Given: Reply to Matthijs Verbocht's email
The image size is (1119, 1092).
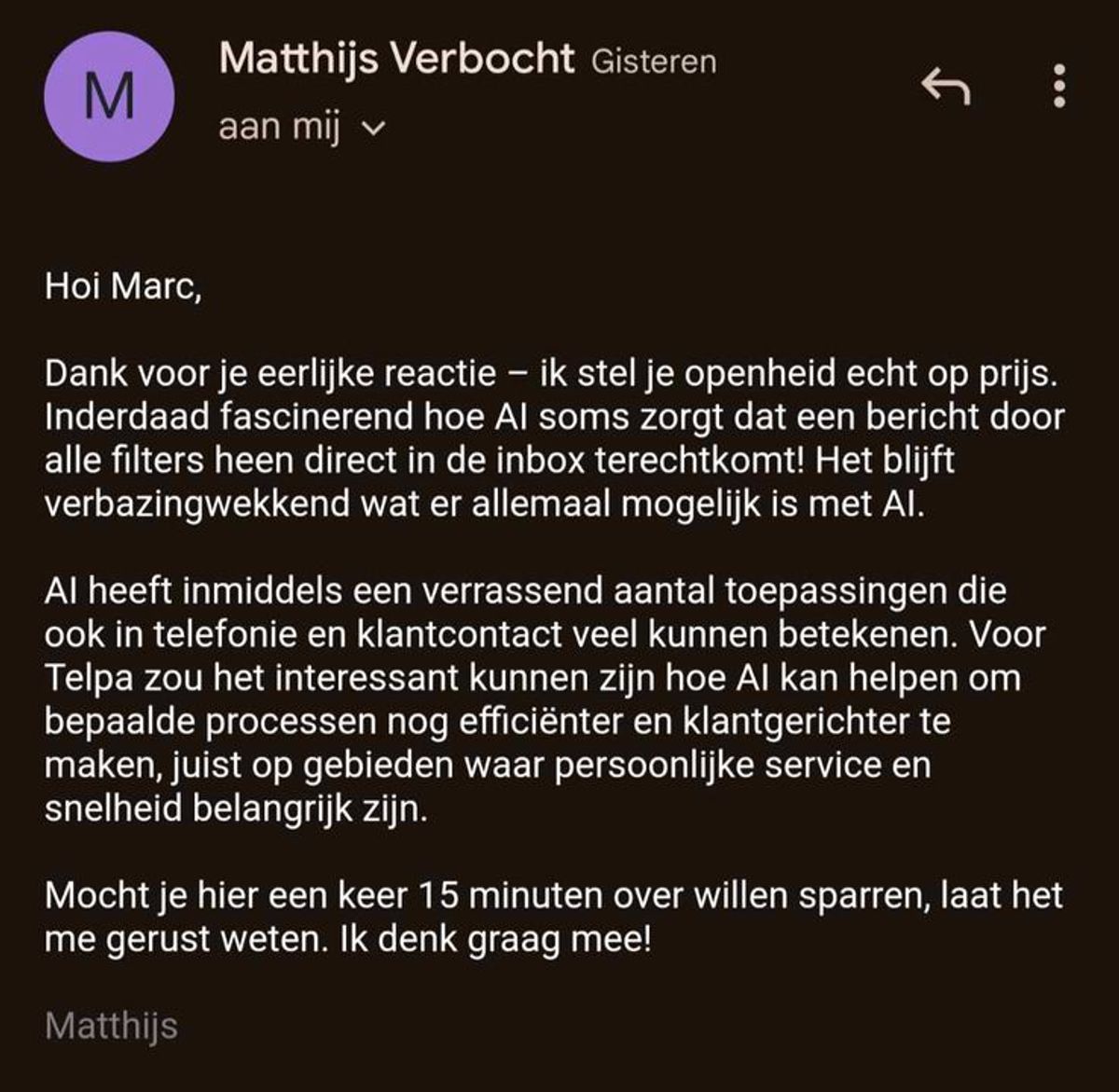Looking at the screenshot, I should tap(946, 86).
